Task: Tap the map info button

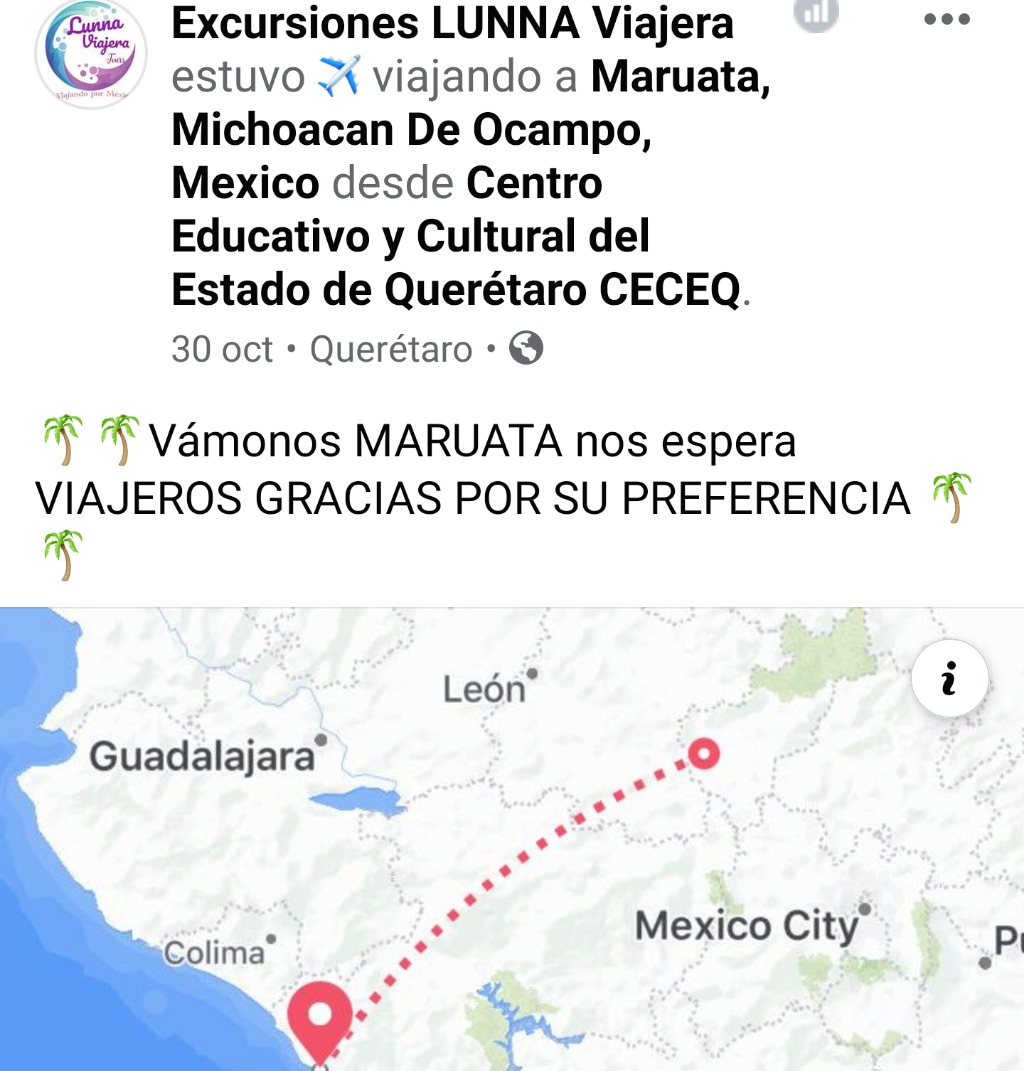Action: (950, 679)
